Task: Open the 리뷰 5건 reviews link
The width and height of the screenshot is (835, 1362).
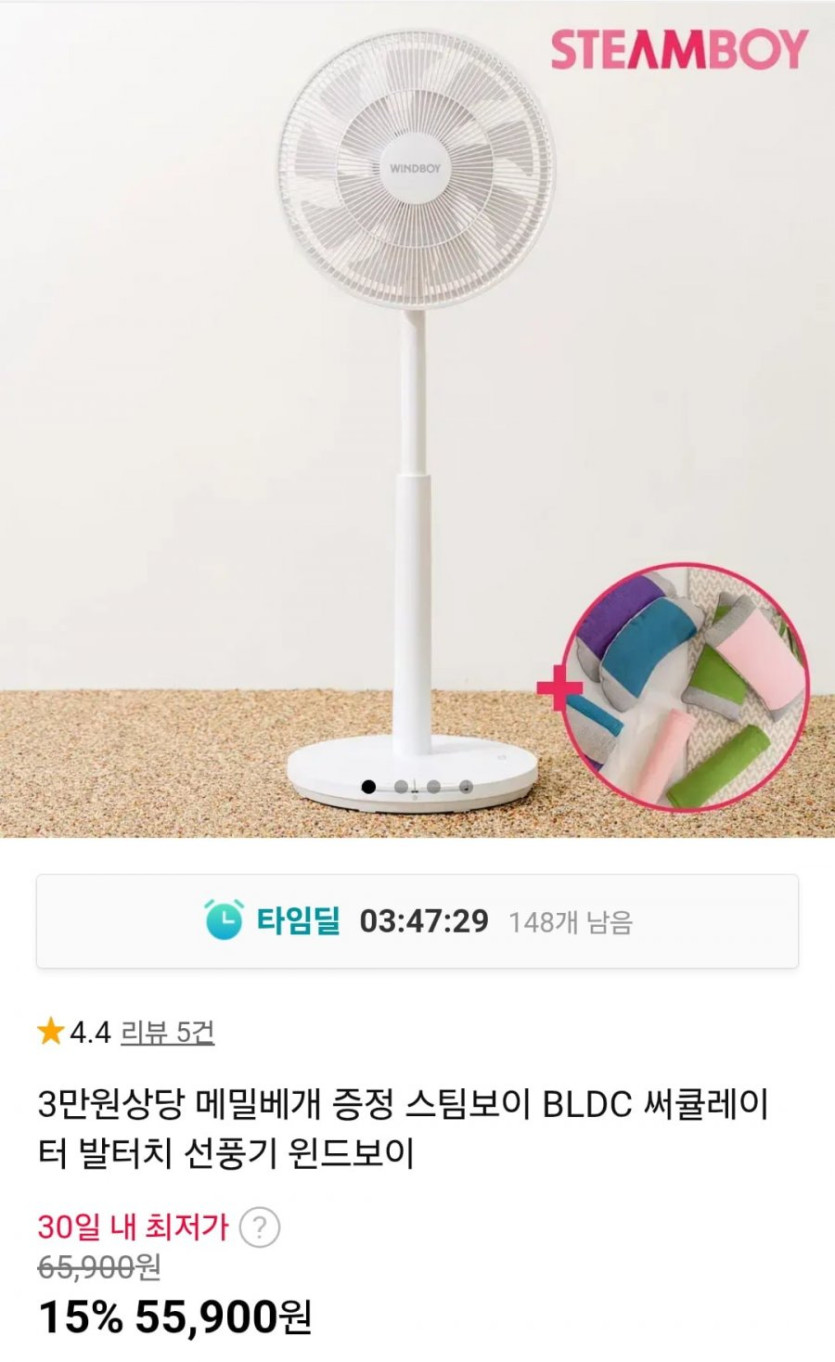Action: (x=167, y=1032)
